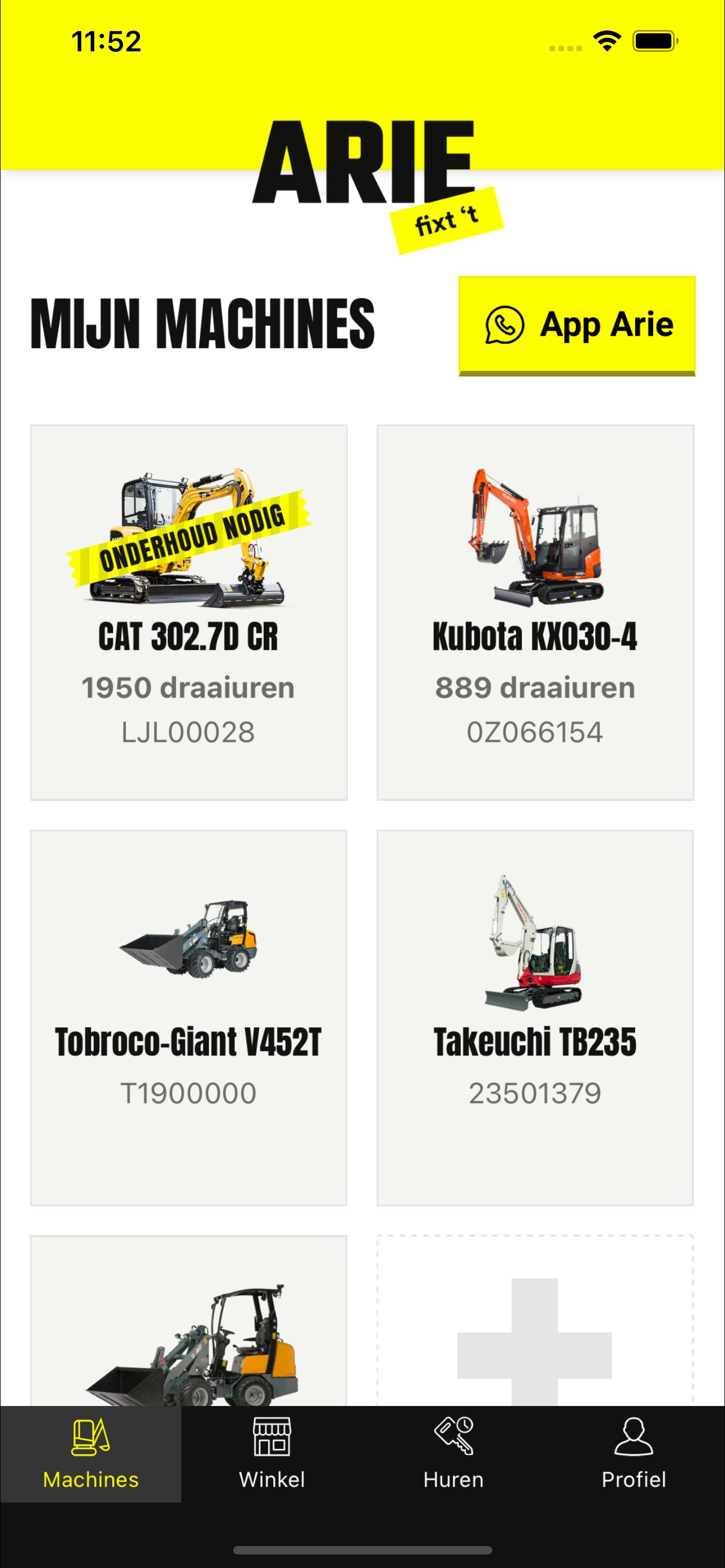Select the Takeuchi TB235 machine card
The width and height of the screenshot is (725, 1568).
535,1017
